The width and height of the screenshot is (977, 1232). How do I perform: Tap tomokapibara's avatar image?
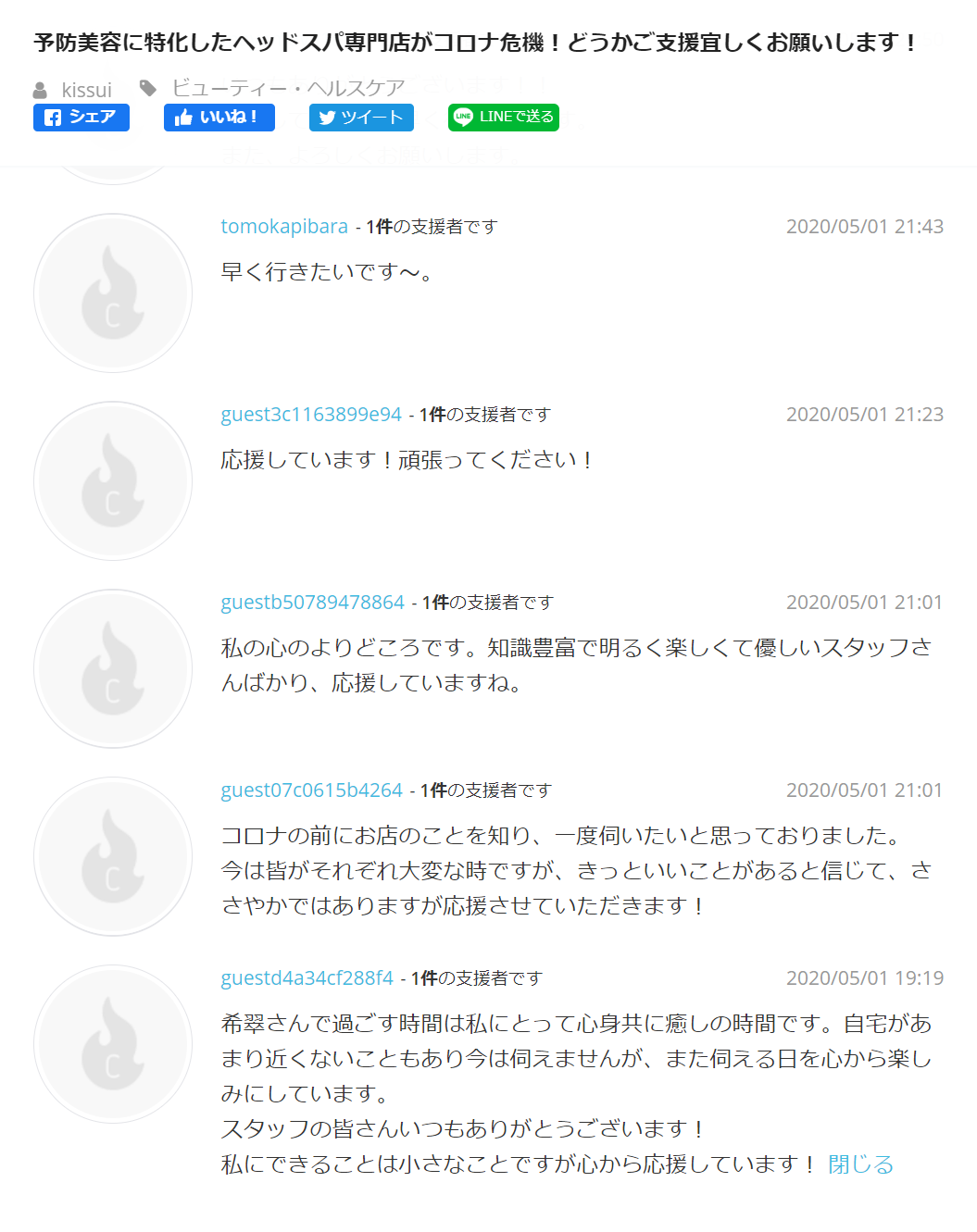point(113,293)
